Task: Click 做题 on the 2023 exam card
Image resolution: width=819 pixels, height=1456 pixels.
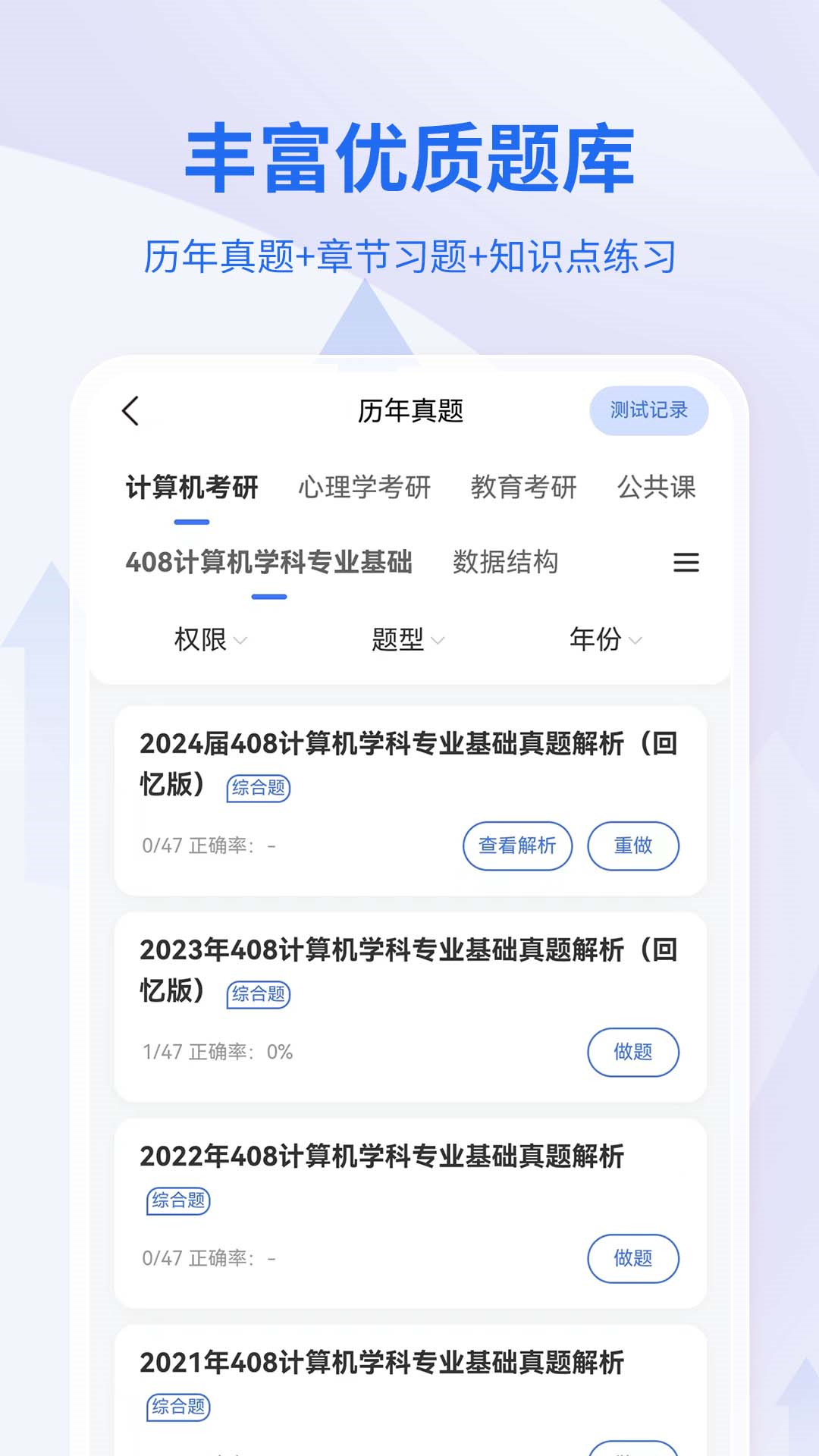Action: click(x=635, y=1053)
